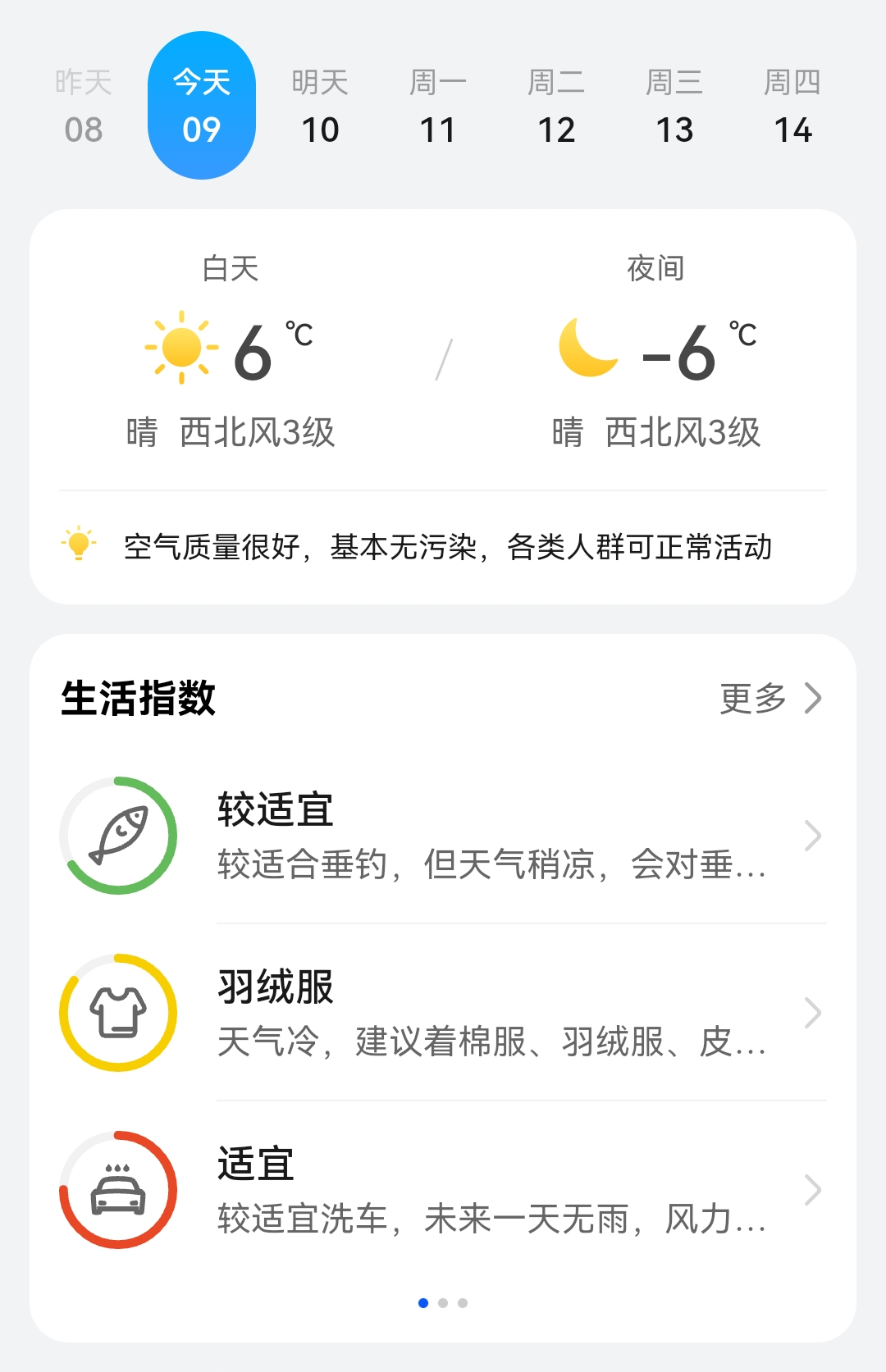View the forecast for 周二 12
Image resolution: width=886 pixels, height=1372 pixels.
(556, 106)
